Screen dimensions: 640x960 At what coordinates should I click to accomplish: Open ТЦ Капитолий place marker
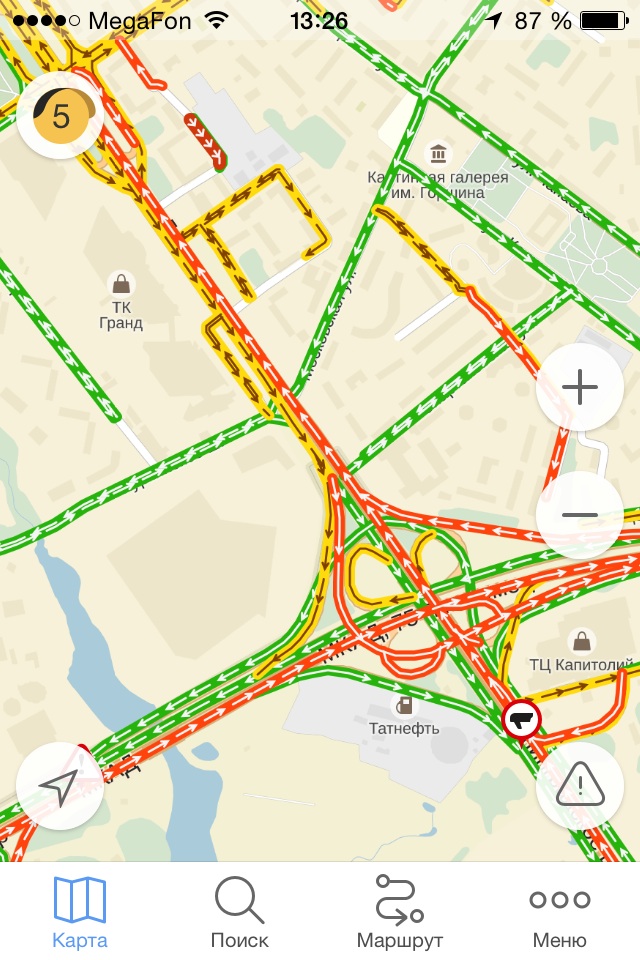tap(580, 641)
